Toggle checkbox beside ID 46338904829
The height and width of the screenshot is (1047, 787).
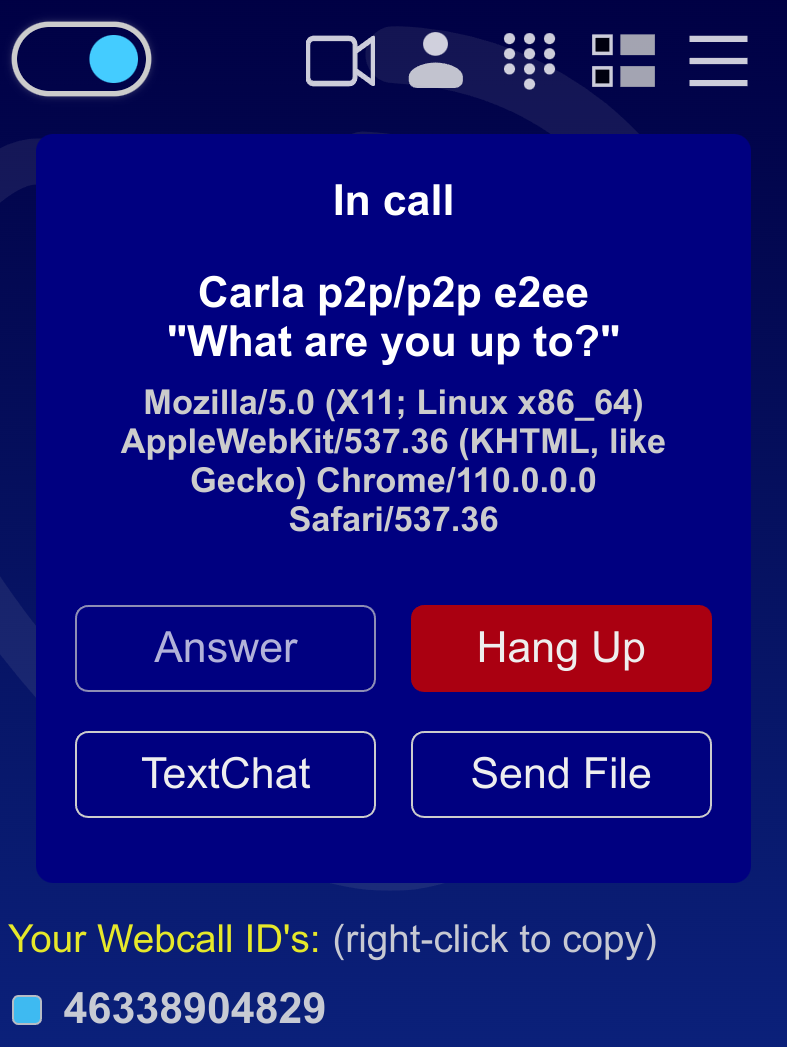point(27,1010)
